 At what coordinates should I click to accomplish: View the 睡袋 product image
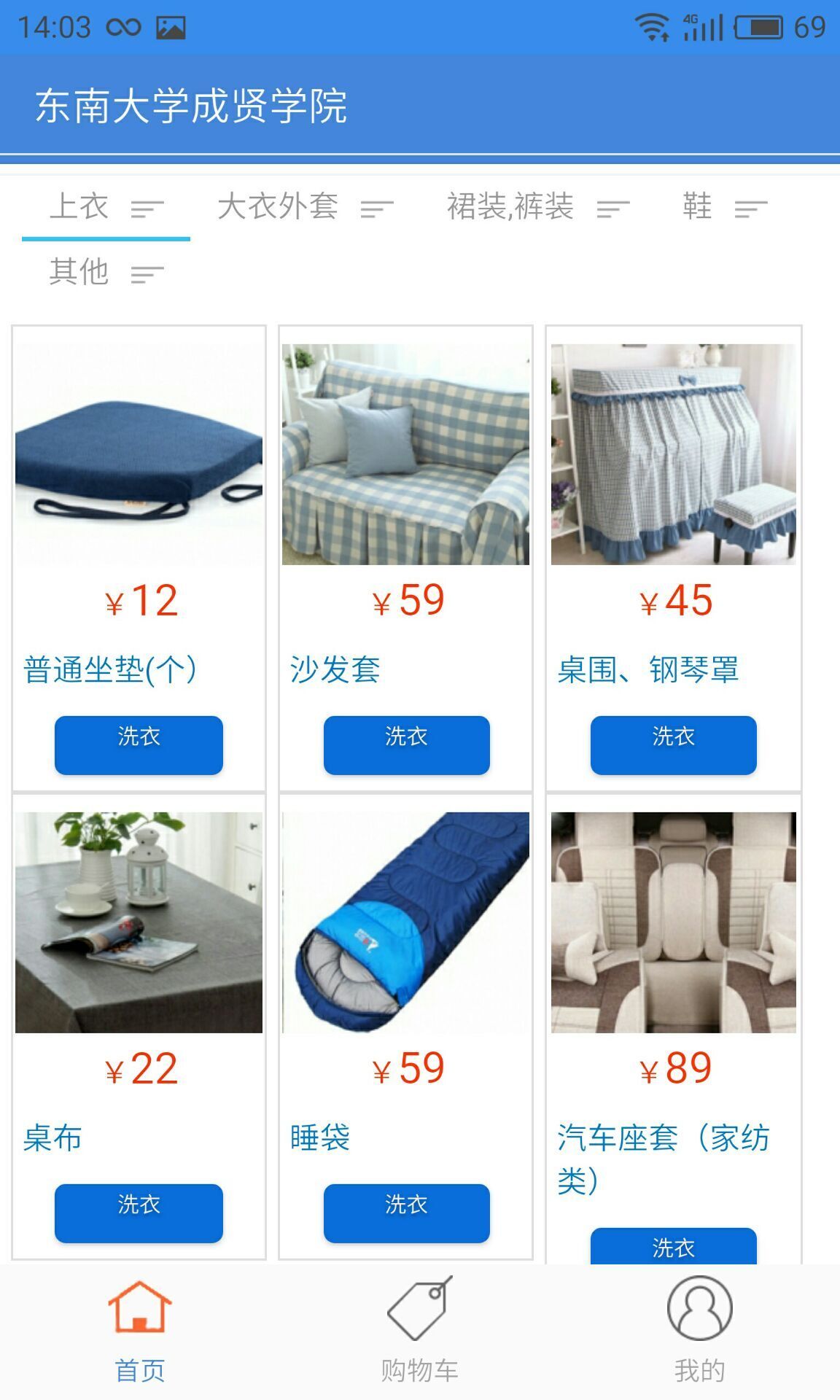click(406, 922)
